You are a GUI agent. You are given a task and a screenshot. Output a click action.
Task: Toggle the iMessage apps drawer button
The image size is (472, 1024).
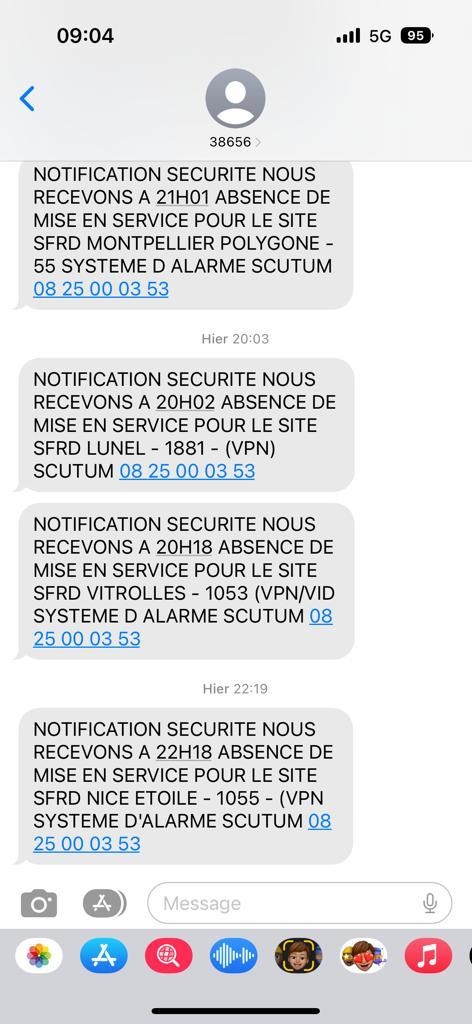coord(104,903)
